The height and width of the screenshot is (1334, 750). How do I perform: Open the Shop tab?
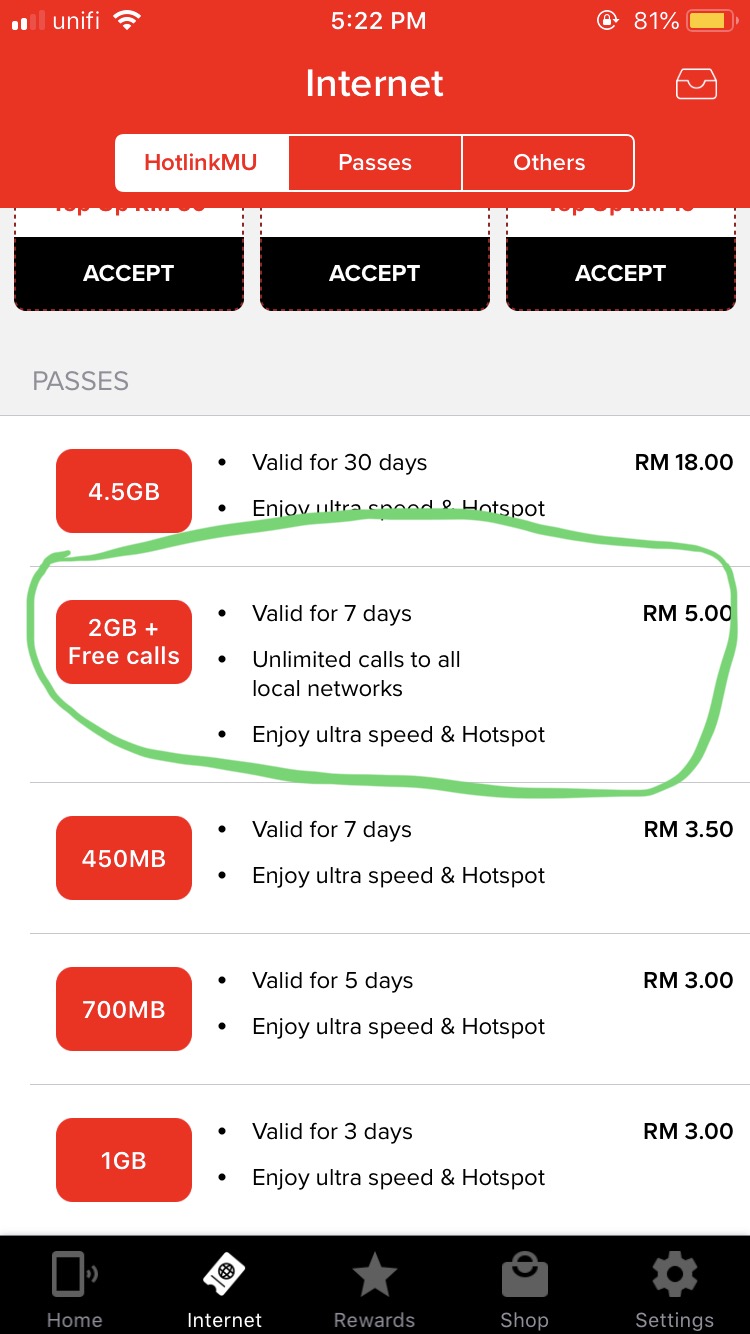(525, 1290)
